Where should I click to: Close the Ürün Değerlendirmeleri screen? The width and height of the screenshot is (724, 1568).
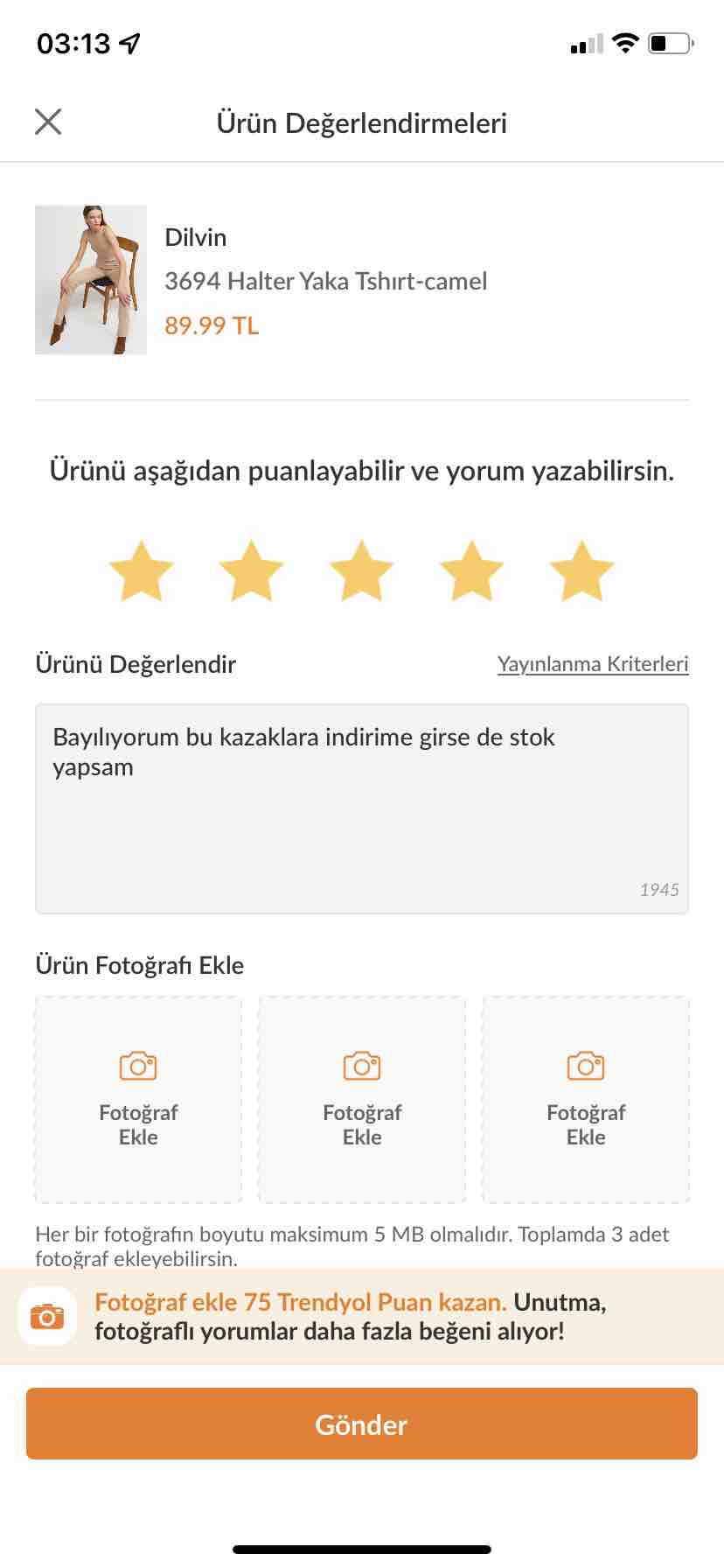[48, 122]
